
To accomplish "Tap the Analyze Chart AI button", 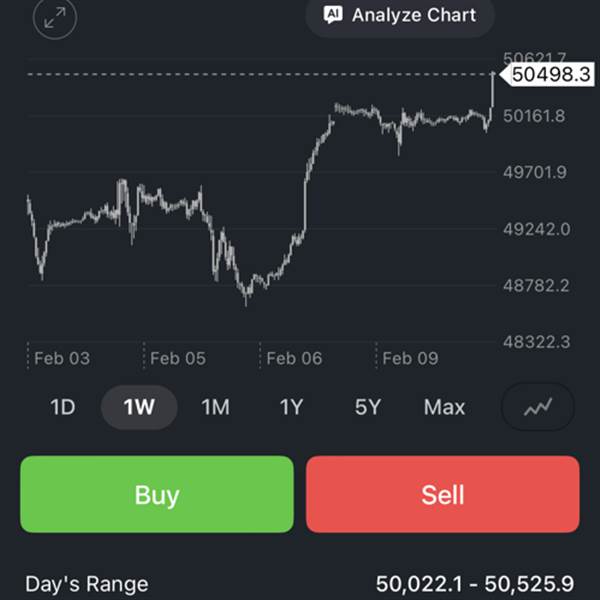I will (x=400, y=16).
